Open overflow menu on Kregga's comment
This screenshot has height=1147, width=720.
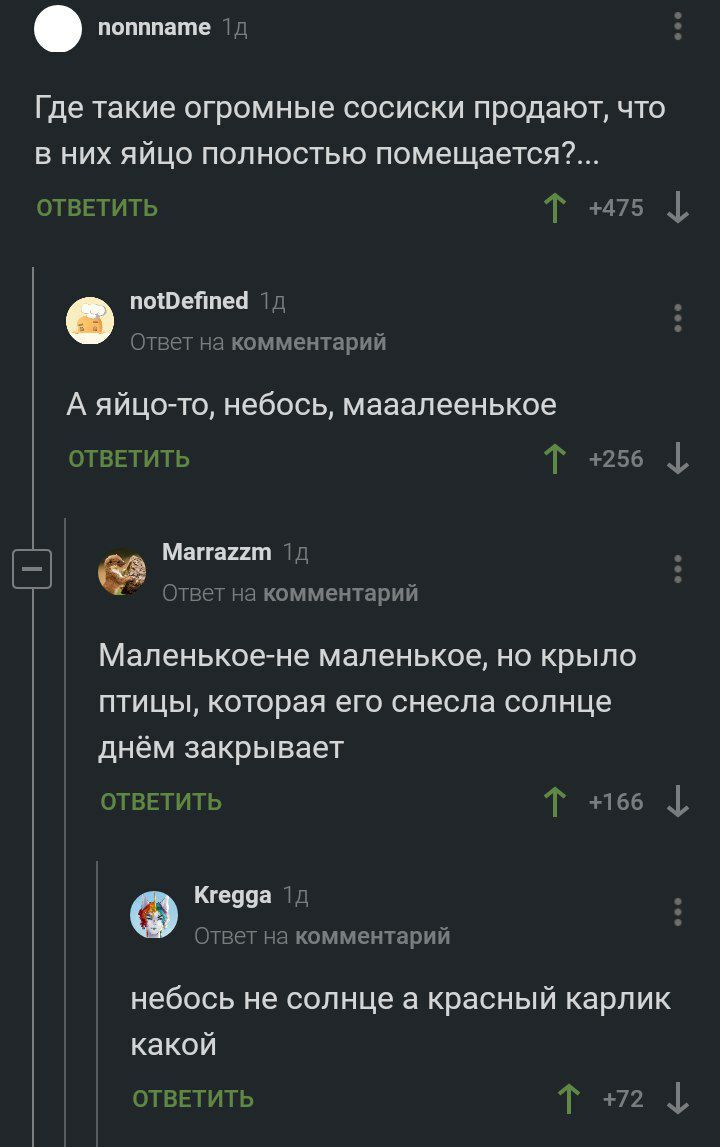[678, 912]
